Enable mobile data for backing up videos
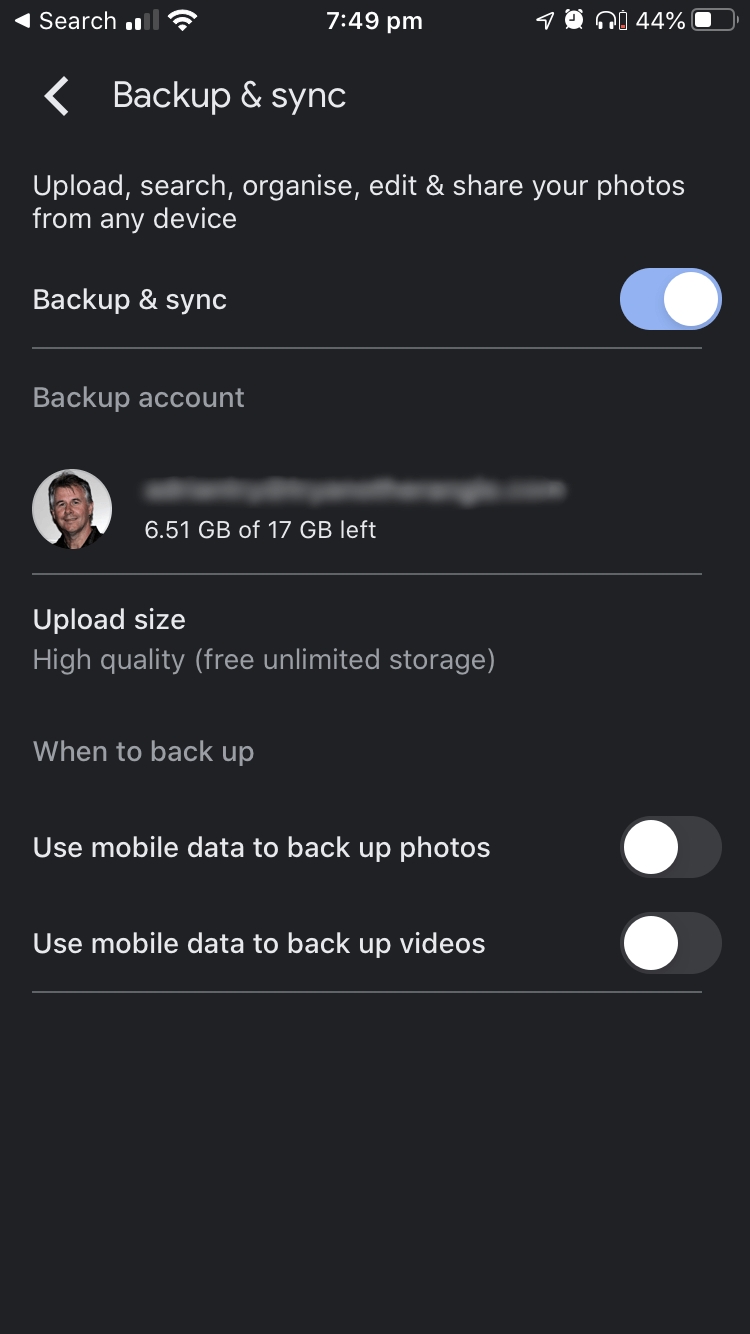 tap(670, 943)
